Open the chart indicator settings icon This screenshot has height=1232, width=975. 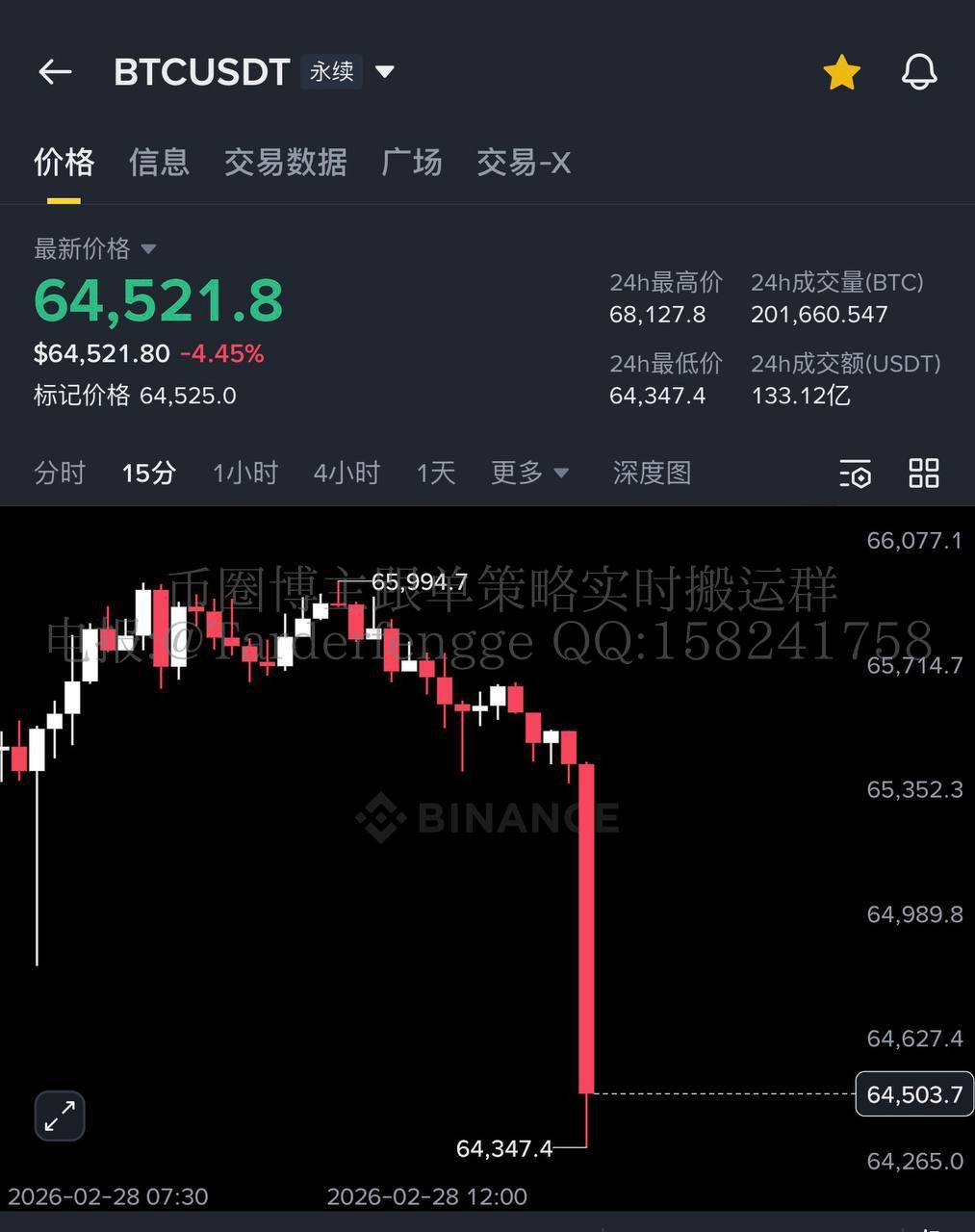(855, 474)
